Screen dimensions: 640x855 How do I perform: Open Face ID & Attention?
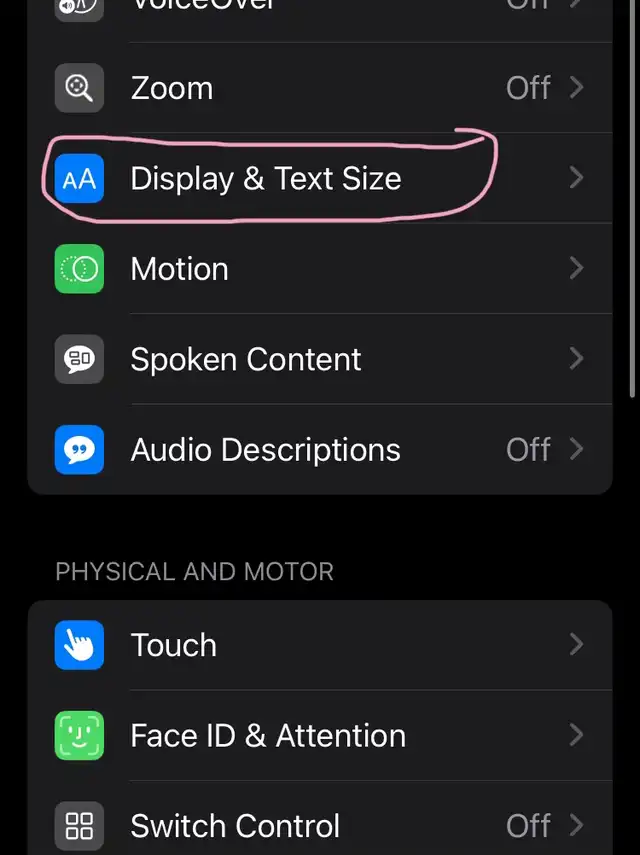pyautogui.click(x=320, y=736)
